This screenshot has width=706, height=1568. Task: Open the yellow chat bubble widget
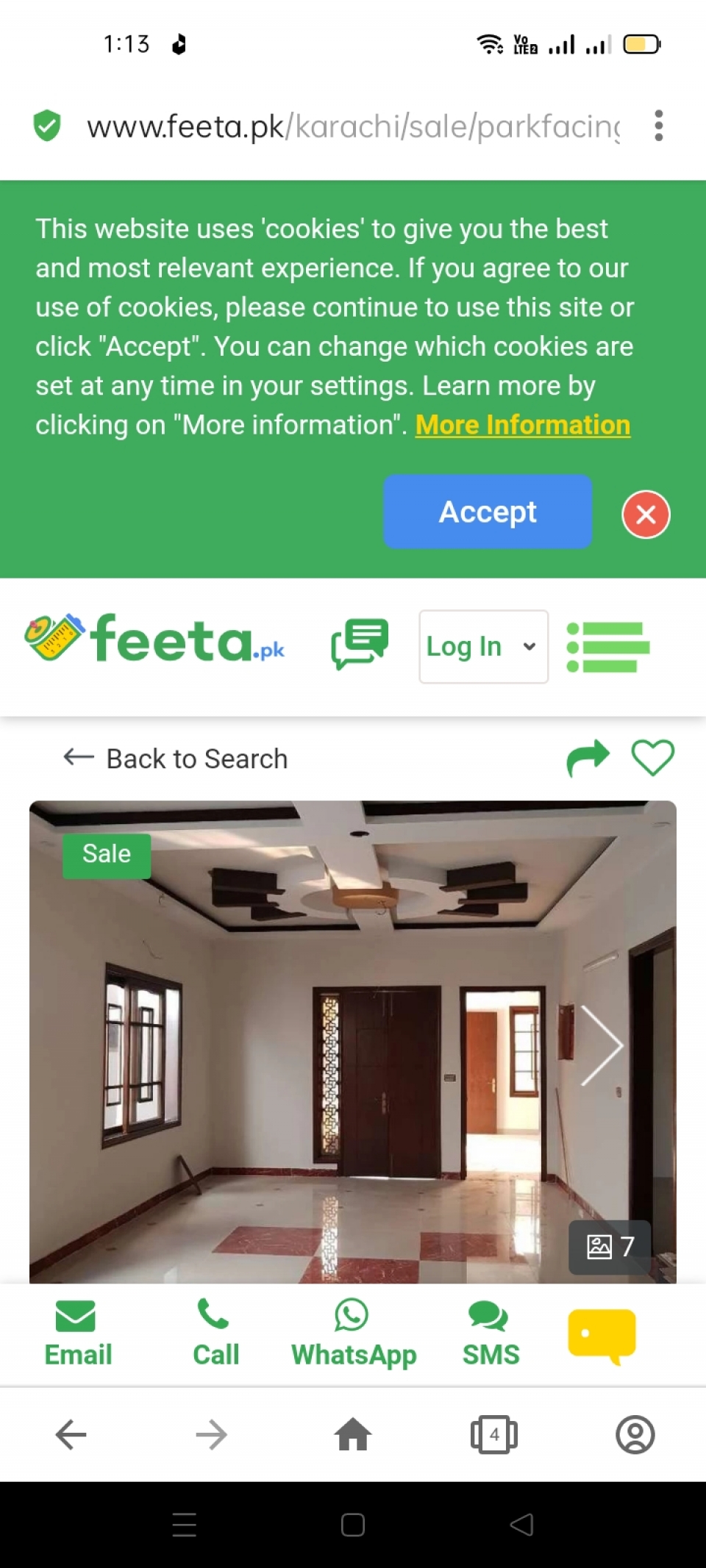coord(602,1336)
